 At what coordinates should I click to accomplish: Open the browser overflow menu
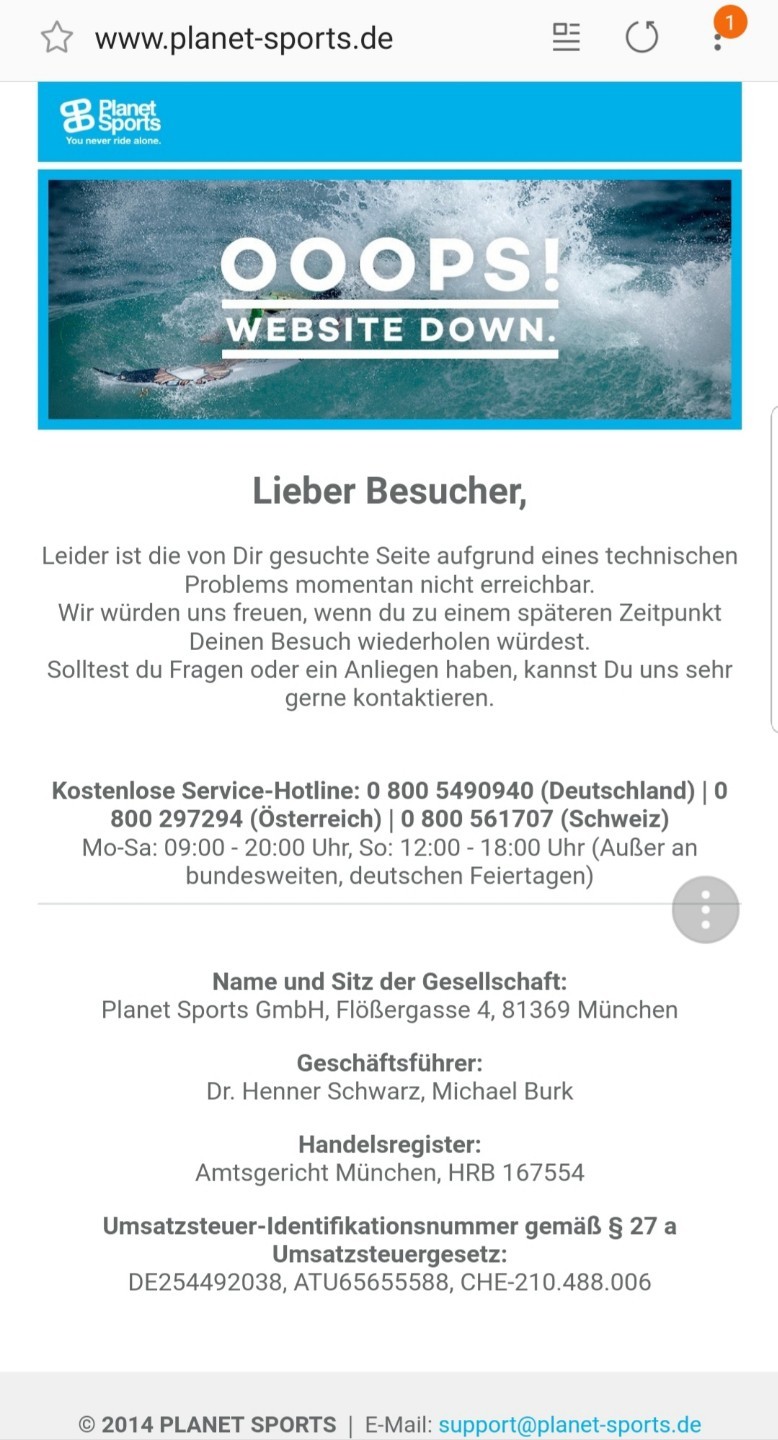click(718, 38)
